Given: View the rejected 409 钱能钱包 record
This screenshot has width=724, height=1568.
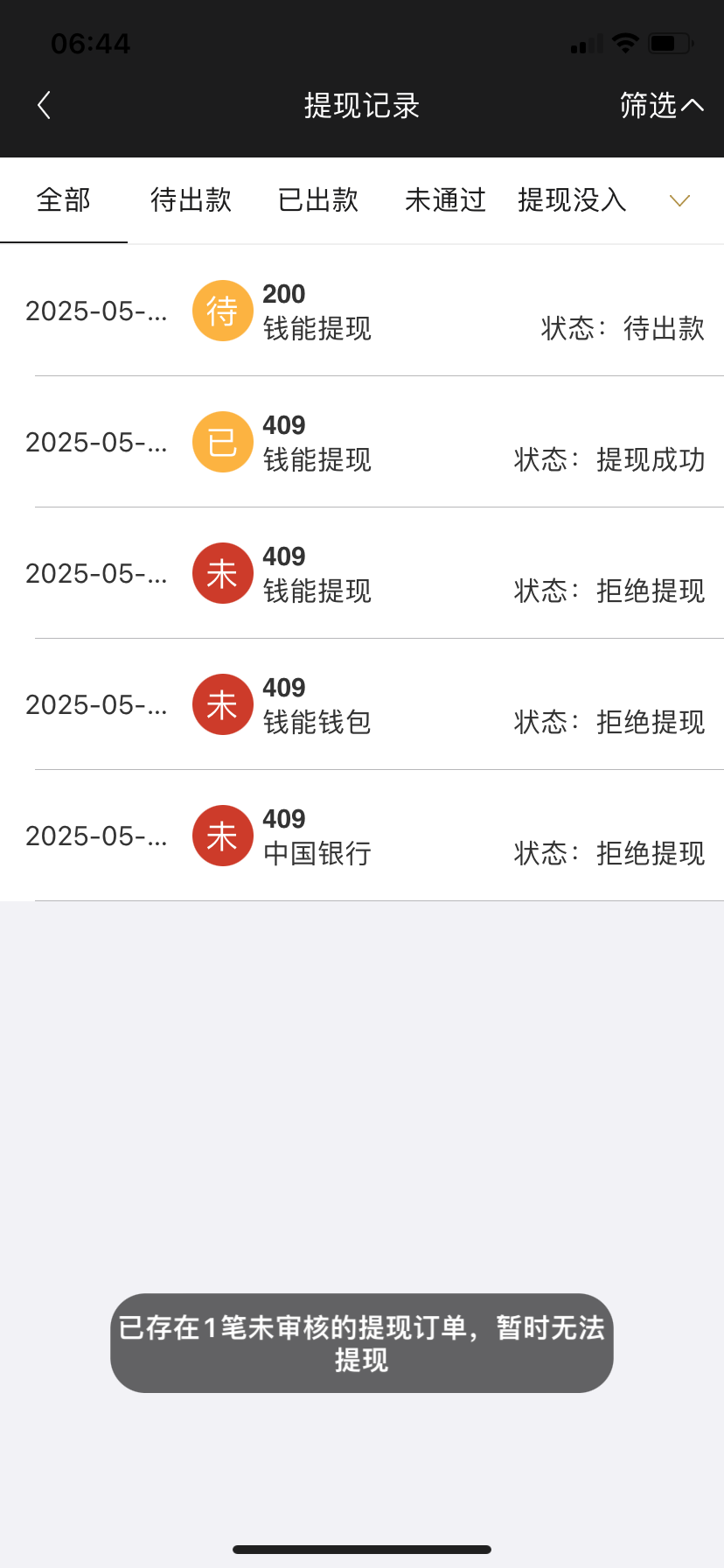Looking at the screenshot, I should pyautogui.click(x=362, y=705).
